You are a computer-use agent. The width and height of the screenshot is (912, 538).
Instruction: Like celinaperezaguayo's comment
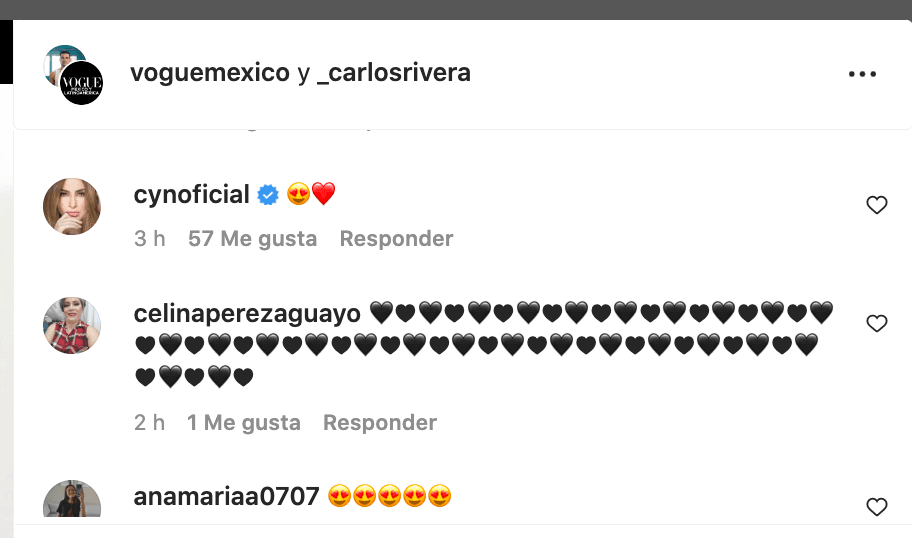[x=876, y=324]
